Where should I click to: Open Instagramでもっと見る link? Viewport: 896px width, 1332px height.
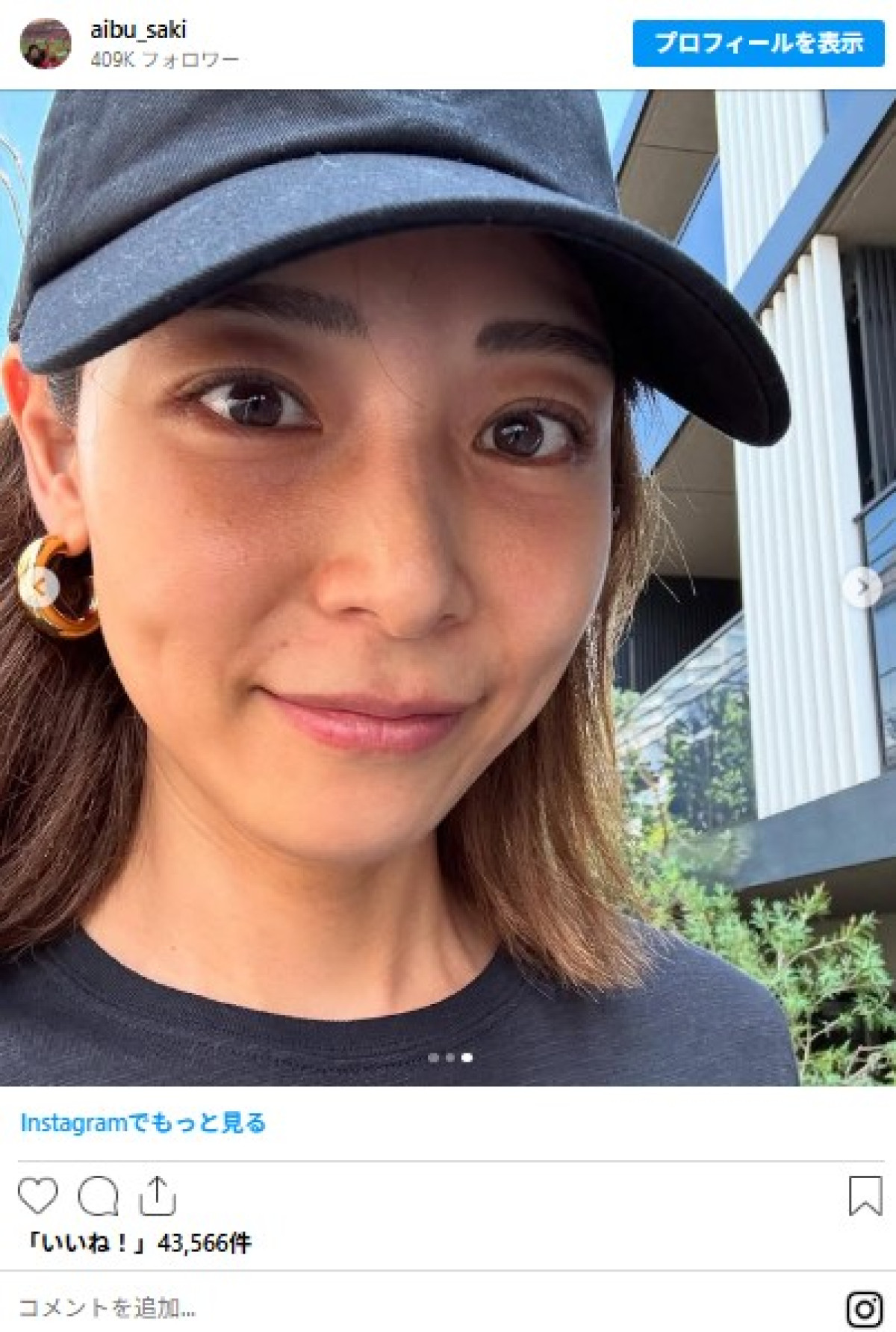click(x=143, y=1123)
